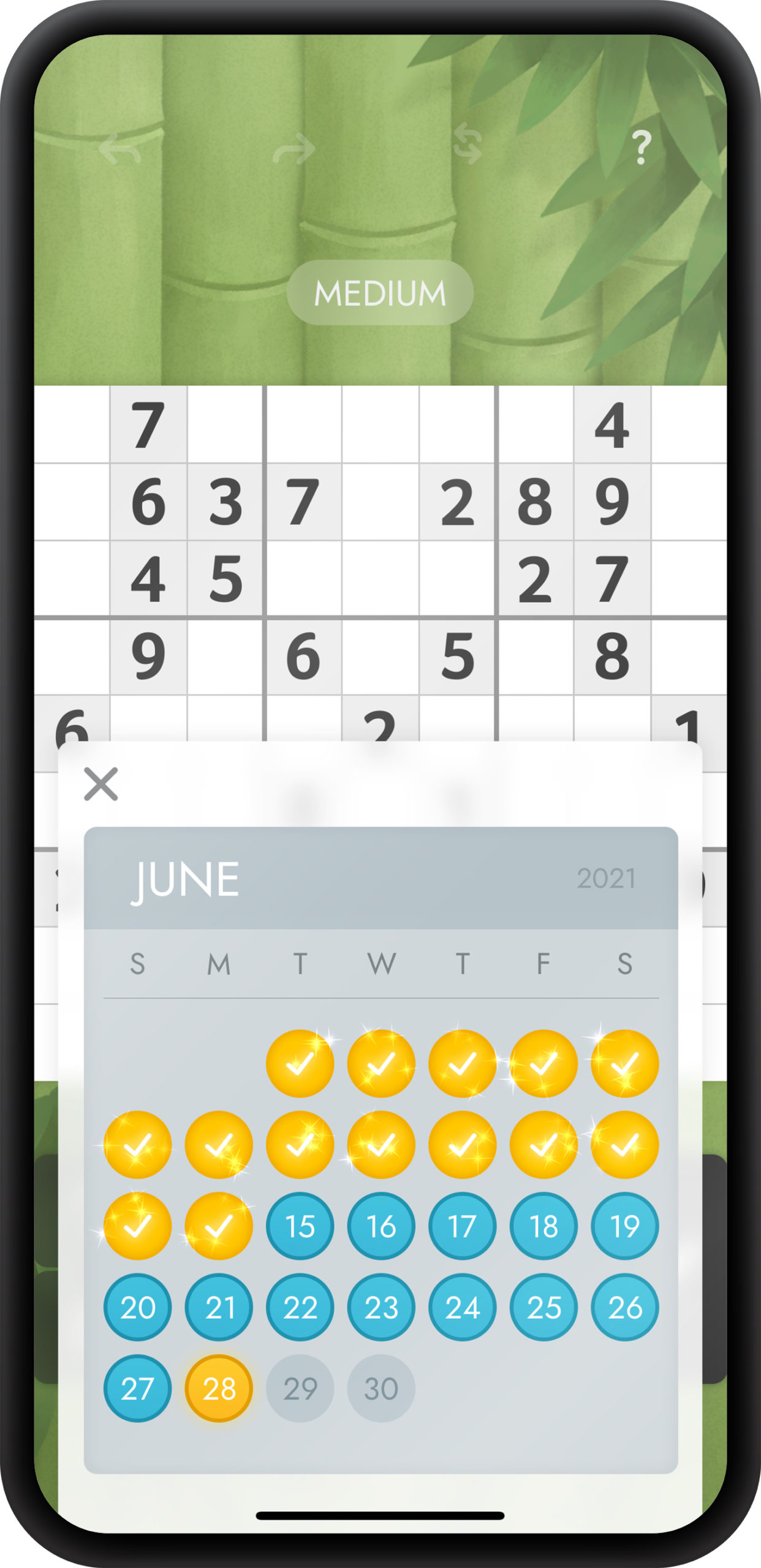The height and width of the screenshot is (1568, 761).
Task: Select June 19 in the calendar
Action: click(x=624, y=1226)
